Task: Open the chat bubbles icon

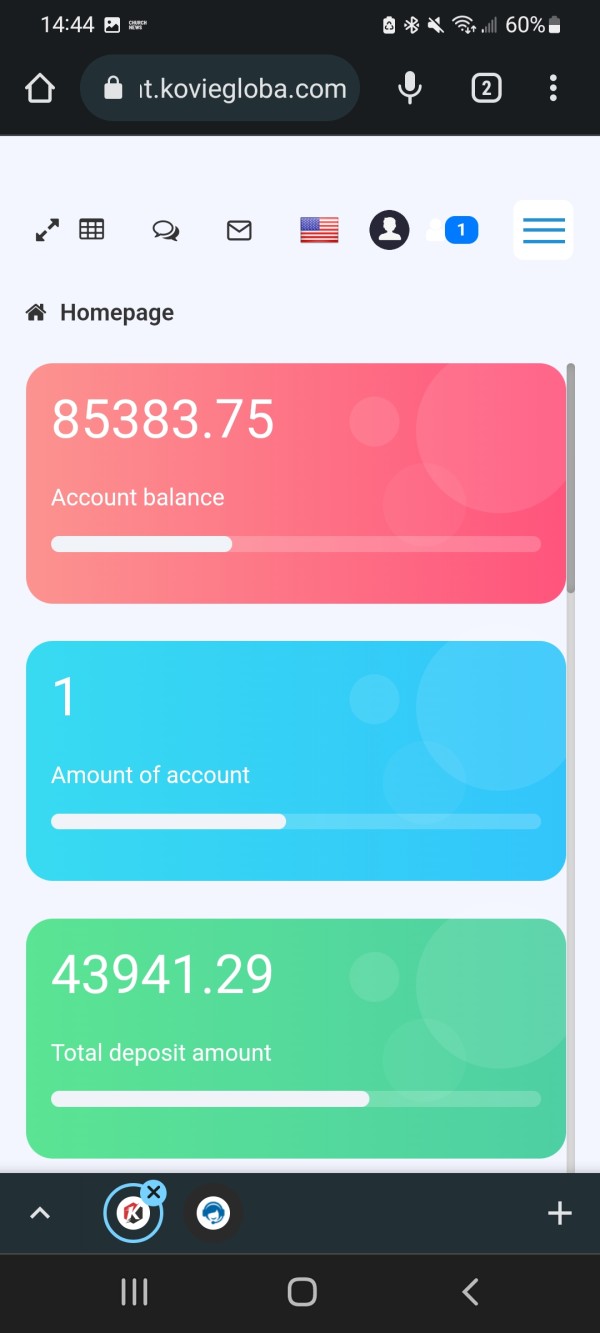Action: tap(166, 231)
